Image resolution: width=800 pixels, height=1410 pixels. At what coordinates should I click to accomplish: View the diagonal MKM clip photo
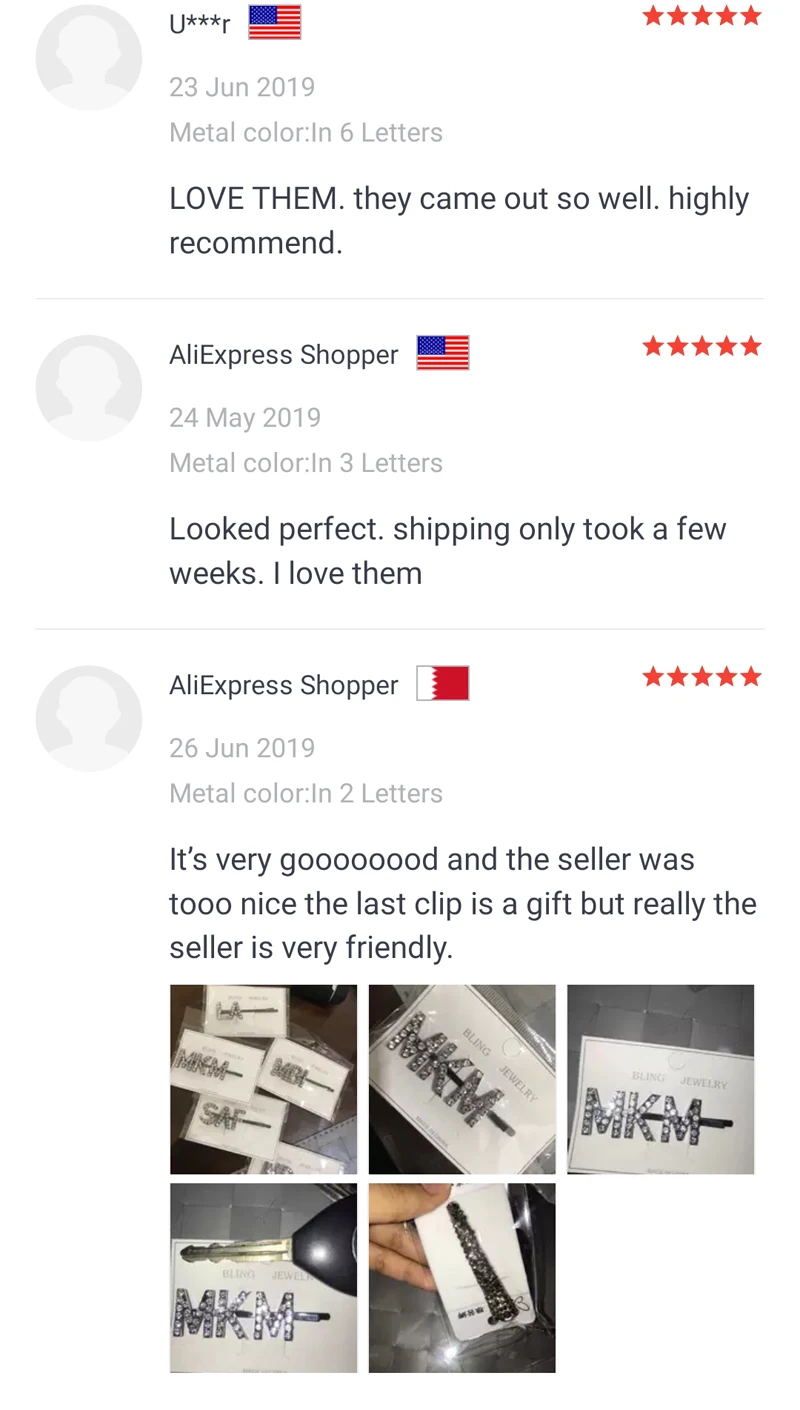click(x=461, y=1078)
